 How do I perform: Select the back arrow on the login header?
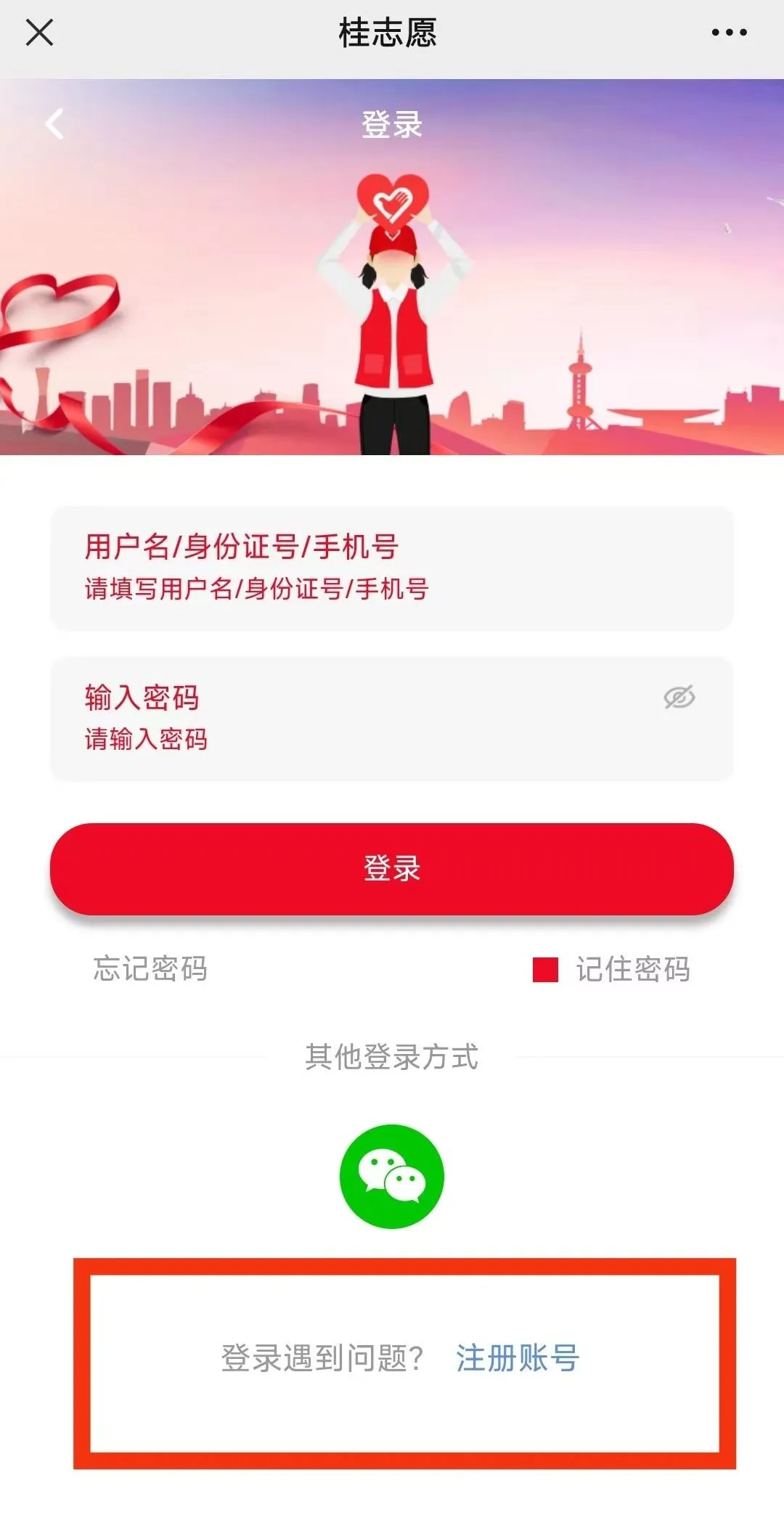(52, 125)
